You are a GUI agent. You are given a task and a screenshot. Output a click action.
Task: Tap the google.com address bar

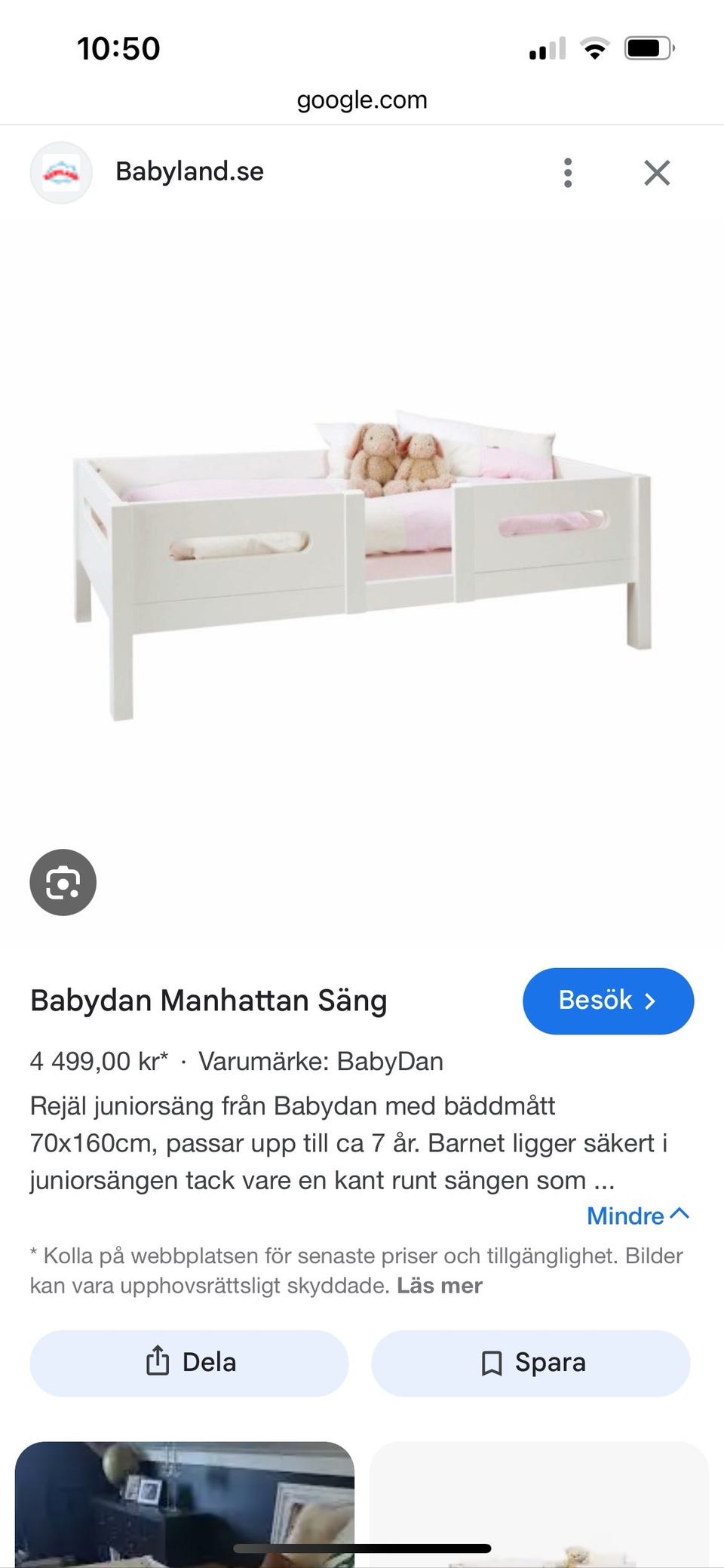[362, 100]
